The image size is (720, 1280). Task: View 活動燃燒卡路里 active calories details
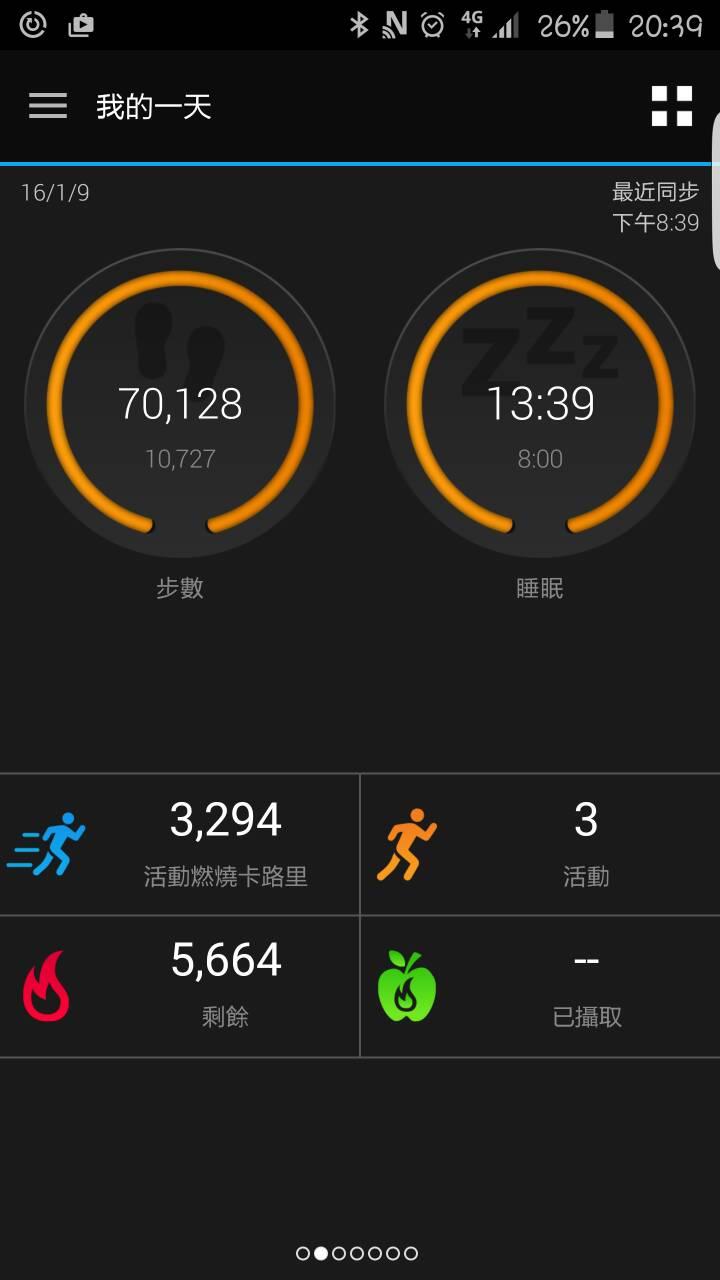(x=180, y=844)
